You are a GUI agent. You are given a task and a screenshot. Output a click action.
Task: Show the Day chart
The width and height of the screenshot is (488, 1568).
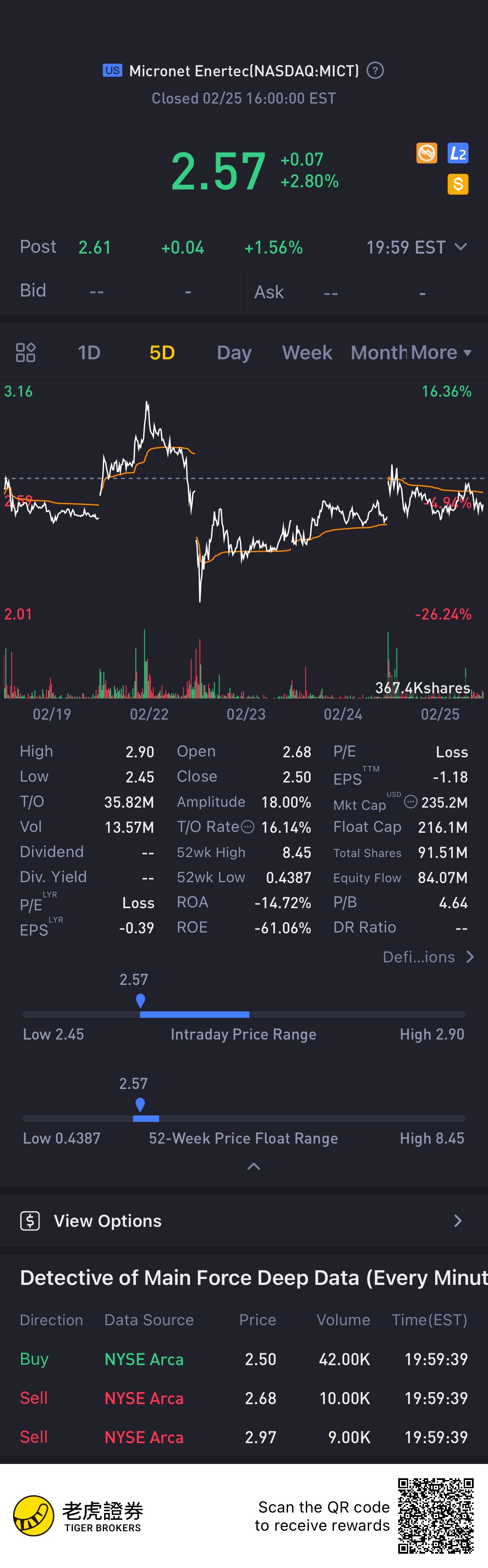click(234, 352)
